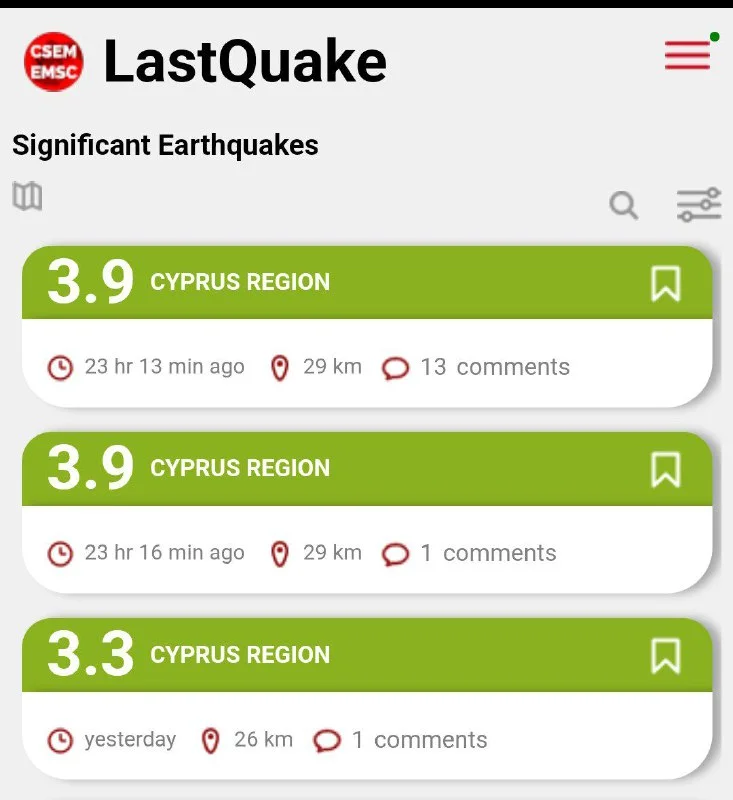Open the filter settings sliders
This screenshot has height=800, width=733.
pos(698,205)
